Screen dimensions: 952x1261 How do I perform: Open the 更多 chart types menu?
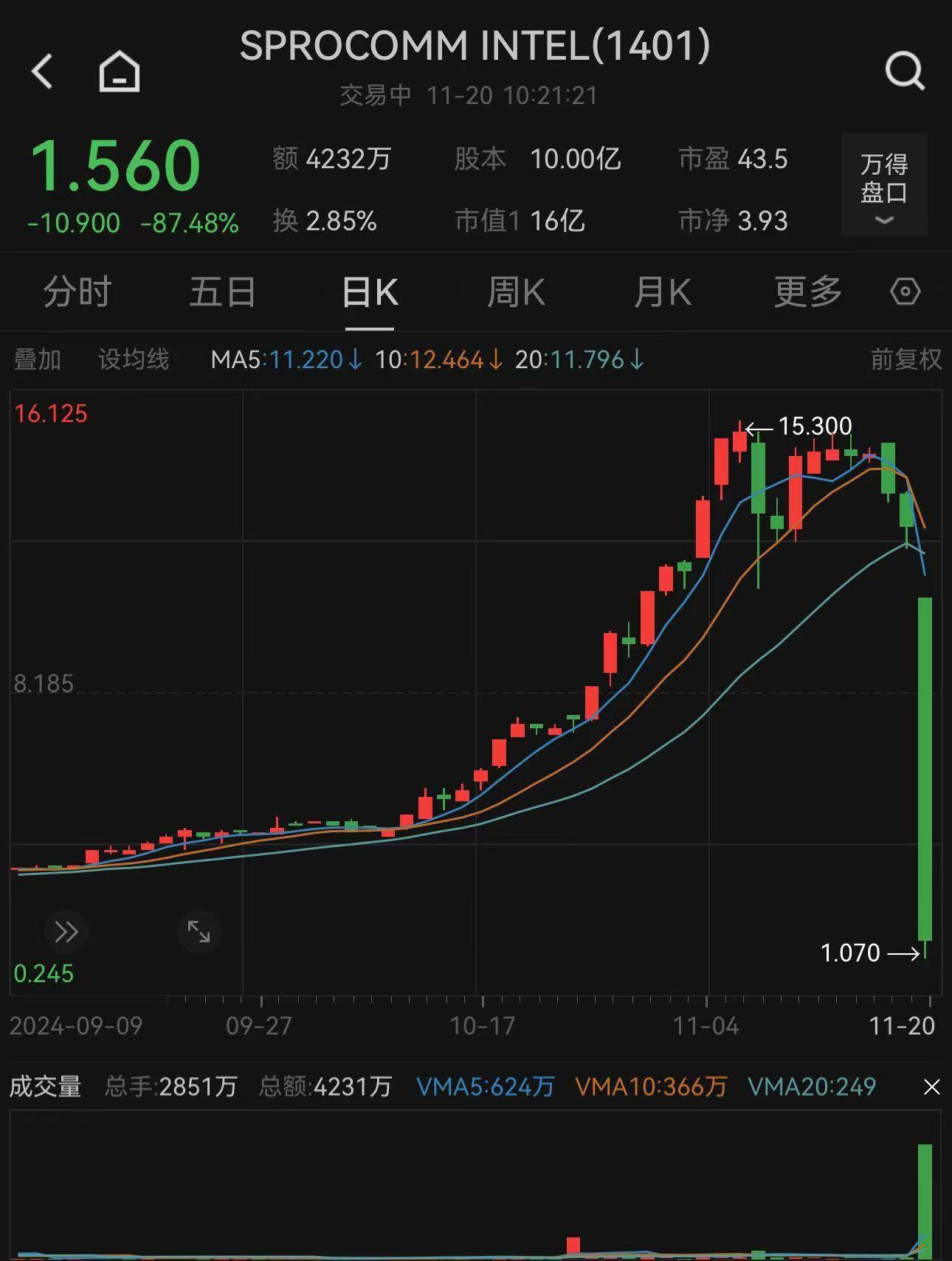pos(807,292)
